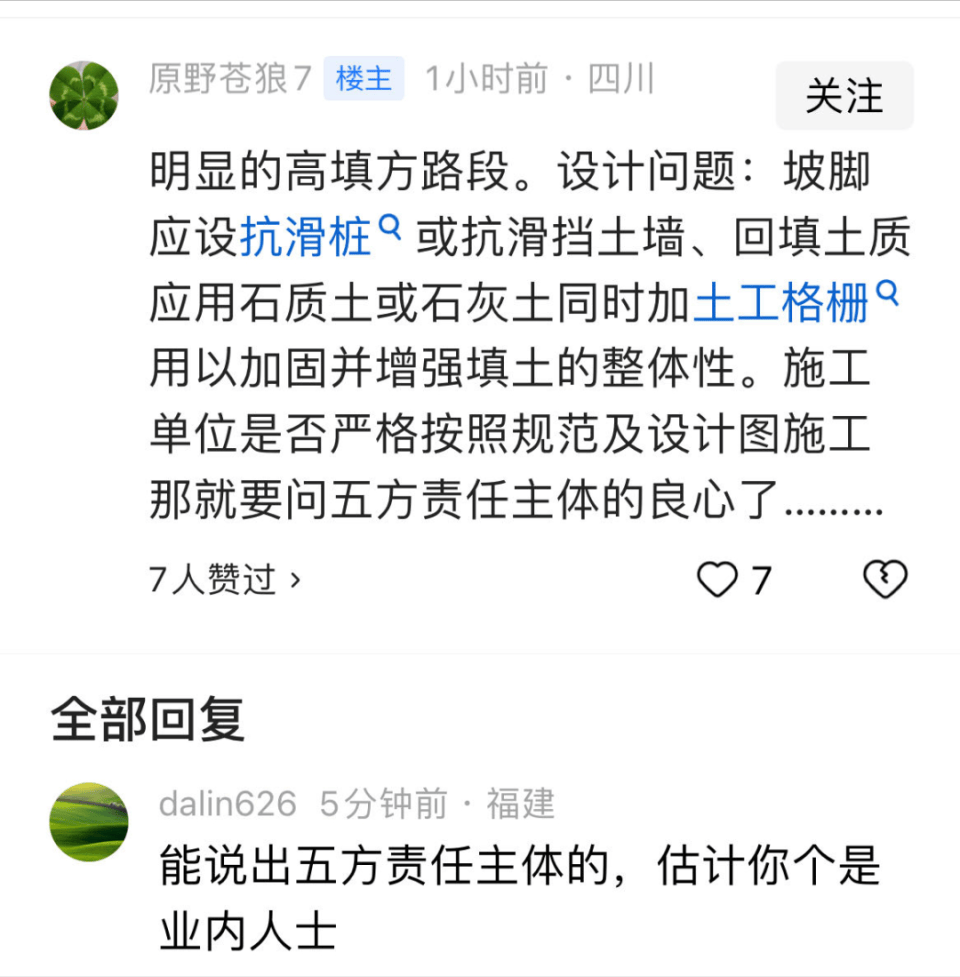The width and height of the screenshot is (960, 977).
Task: Open username dalin626's profile
Action: click(x=228, y=804)
